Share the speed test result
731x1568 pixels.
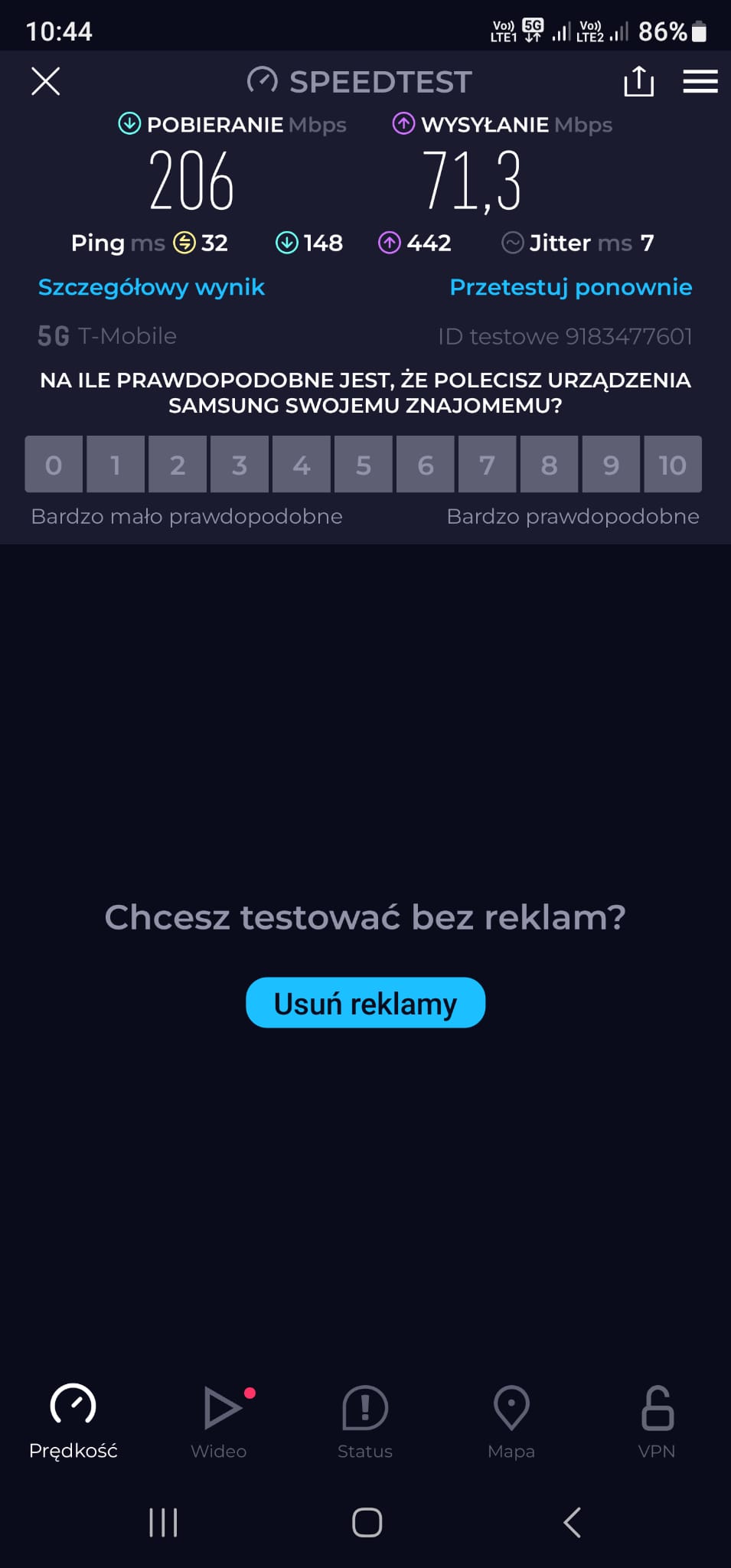pos(638,81)
